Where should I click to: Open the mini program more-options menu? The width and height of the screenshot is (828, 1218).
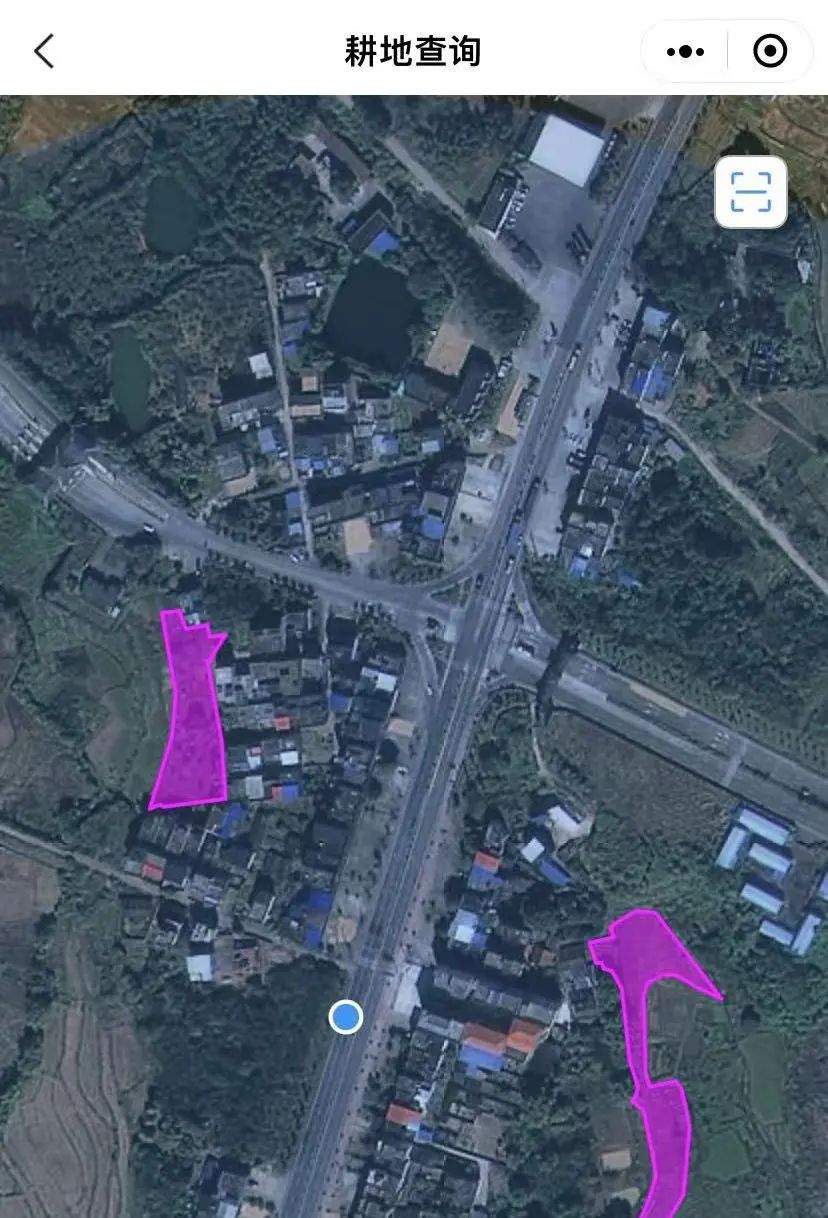click(685, 51)
